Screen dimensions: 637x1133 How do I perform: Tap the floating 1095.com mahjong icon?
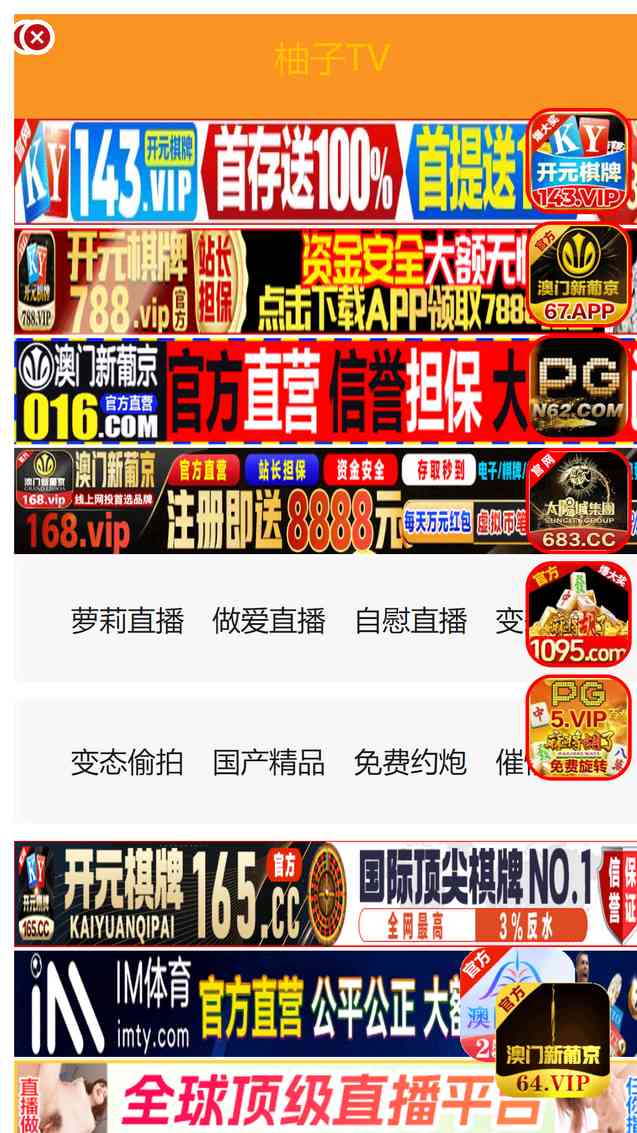click(578, 614)
